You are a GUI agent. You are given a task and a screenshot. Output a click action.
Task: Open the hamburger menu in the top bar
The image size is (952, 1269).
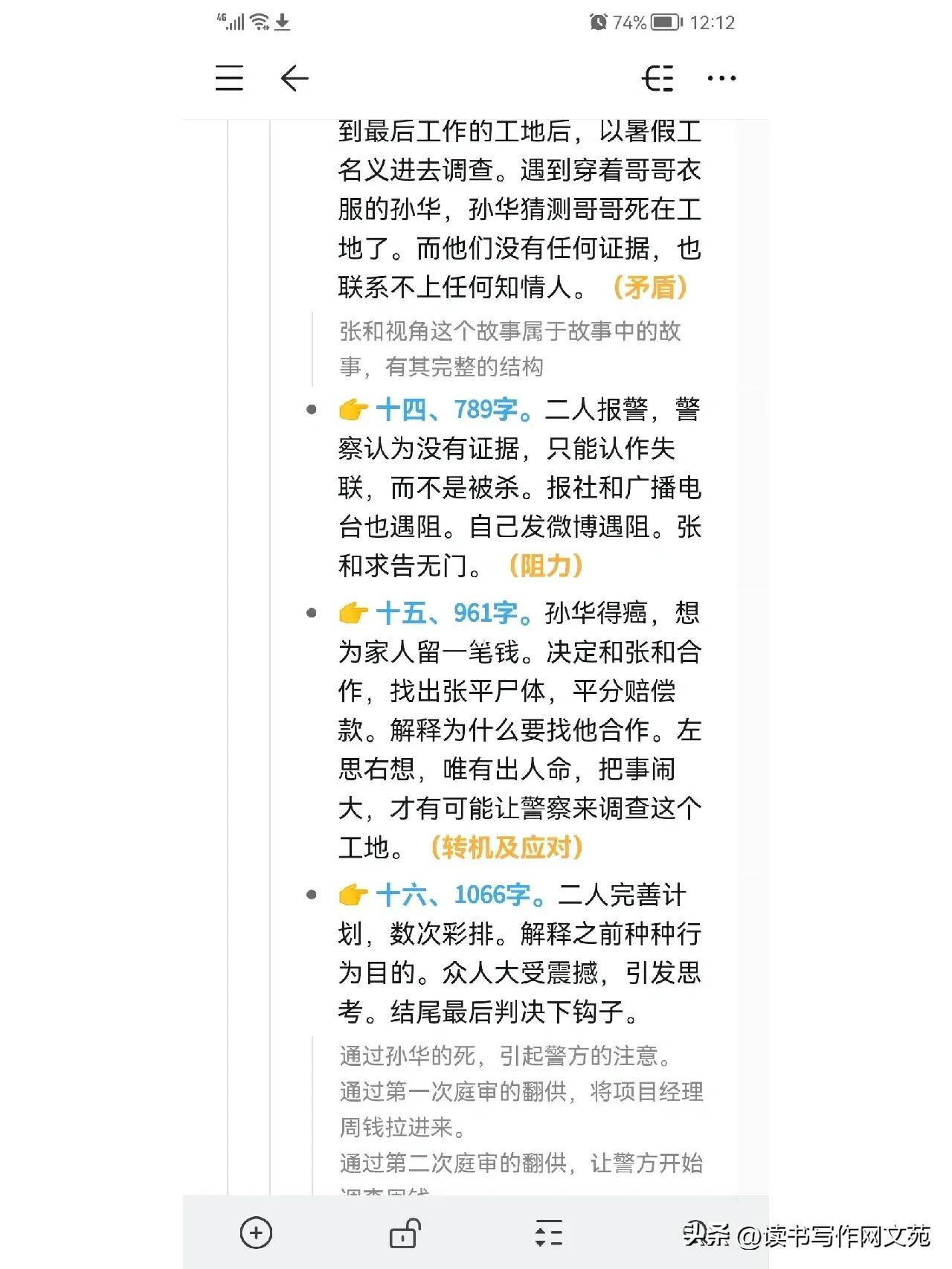[229, 77]
